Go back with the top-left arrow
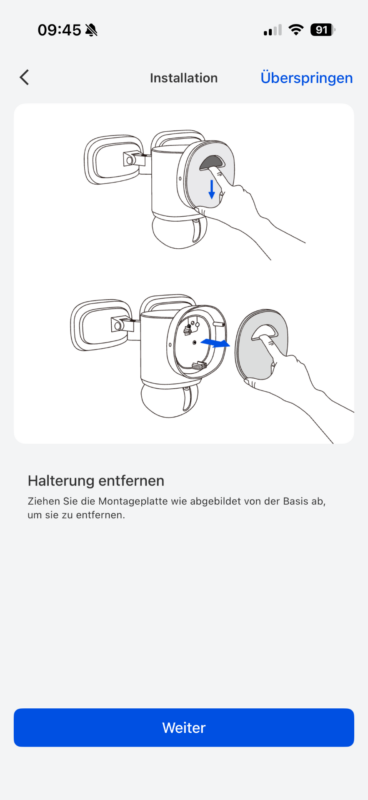368x800 pixels. [24, 78]
